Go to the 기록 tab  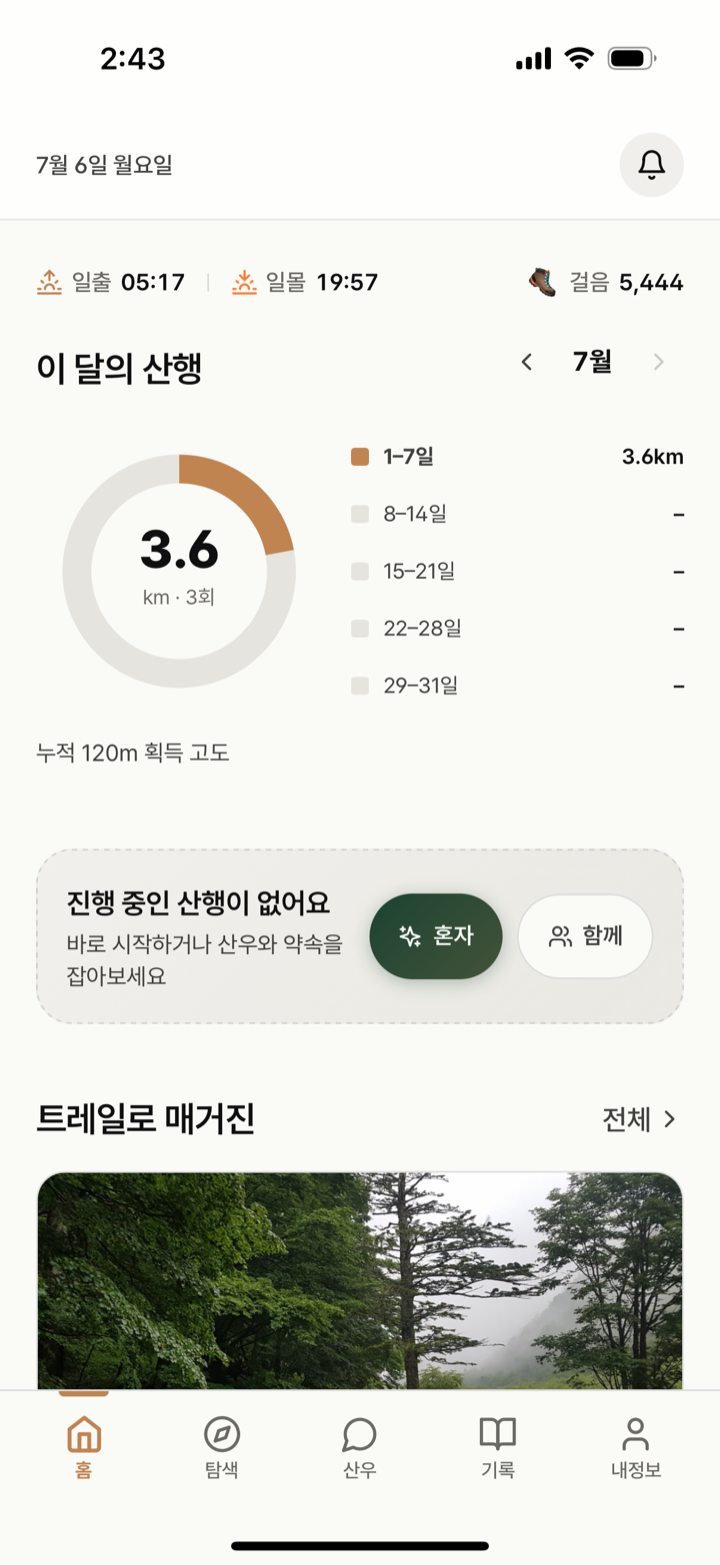497,1447
